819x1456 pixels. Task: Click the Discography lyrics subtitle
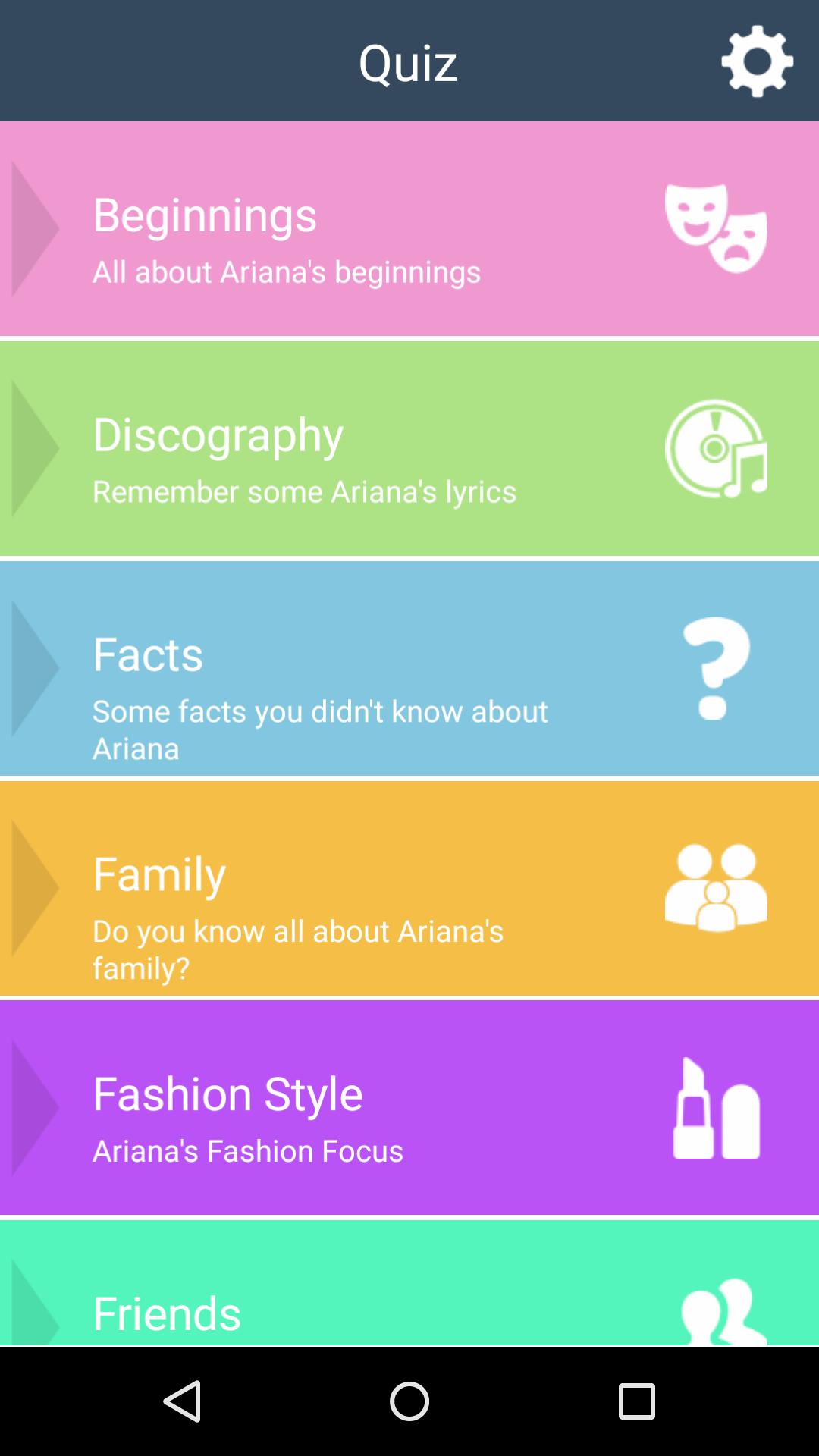coord(303,491)
